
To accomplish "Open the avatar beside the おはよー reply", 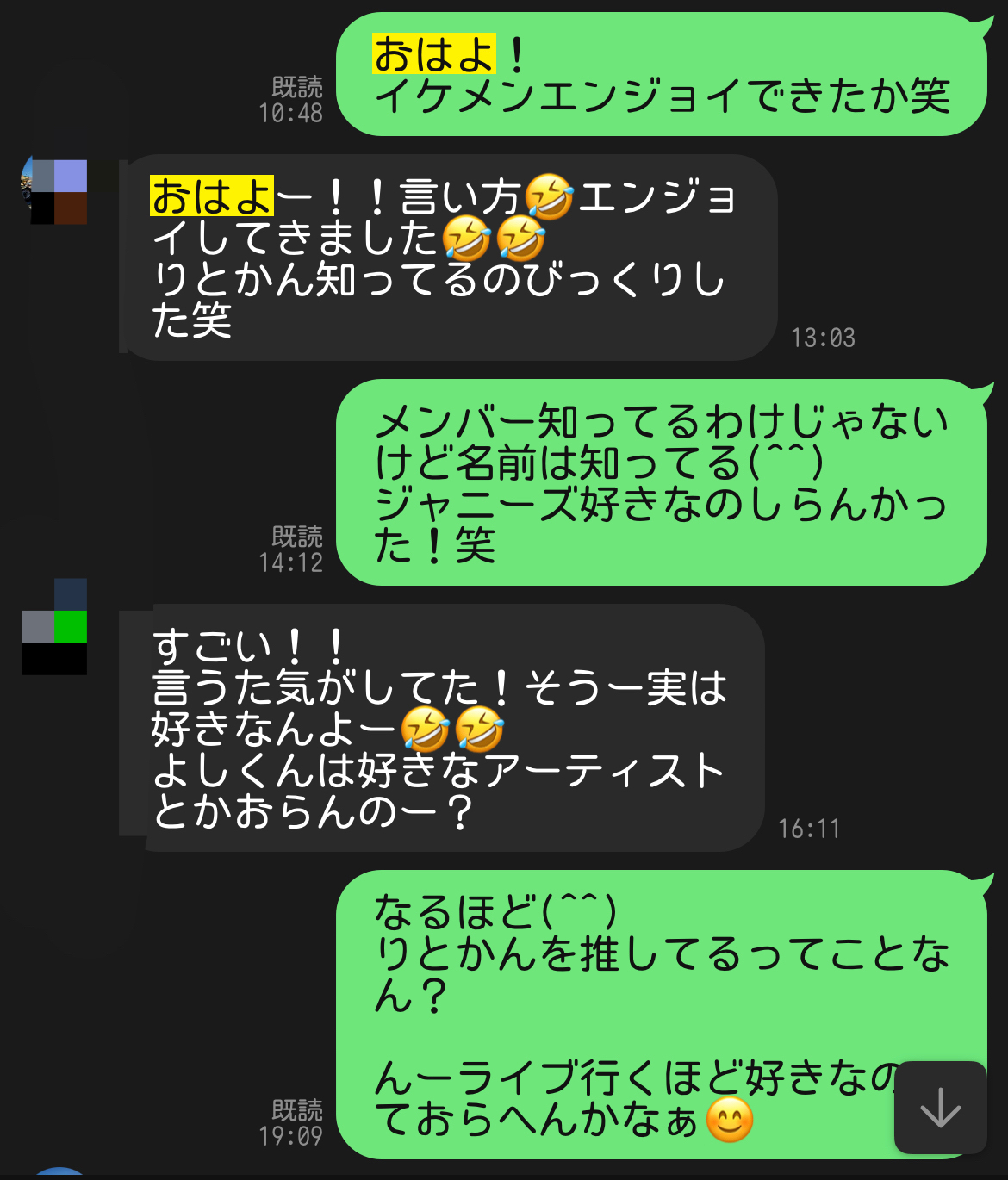I will click(x=55, y=191).
